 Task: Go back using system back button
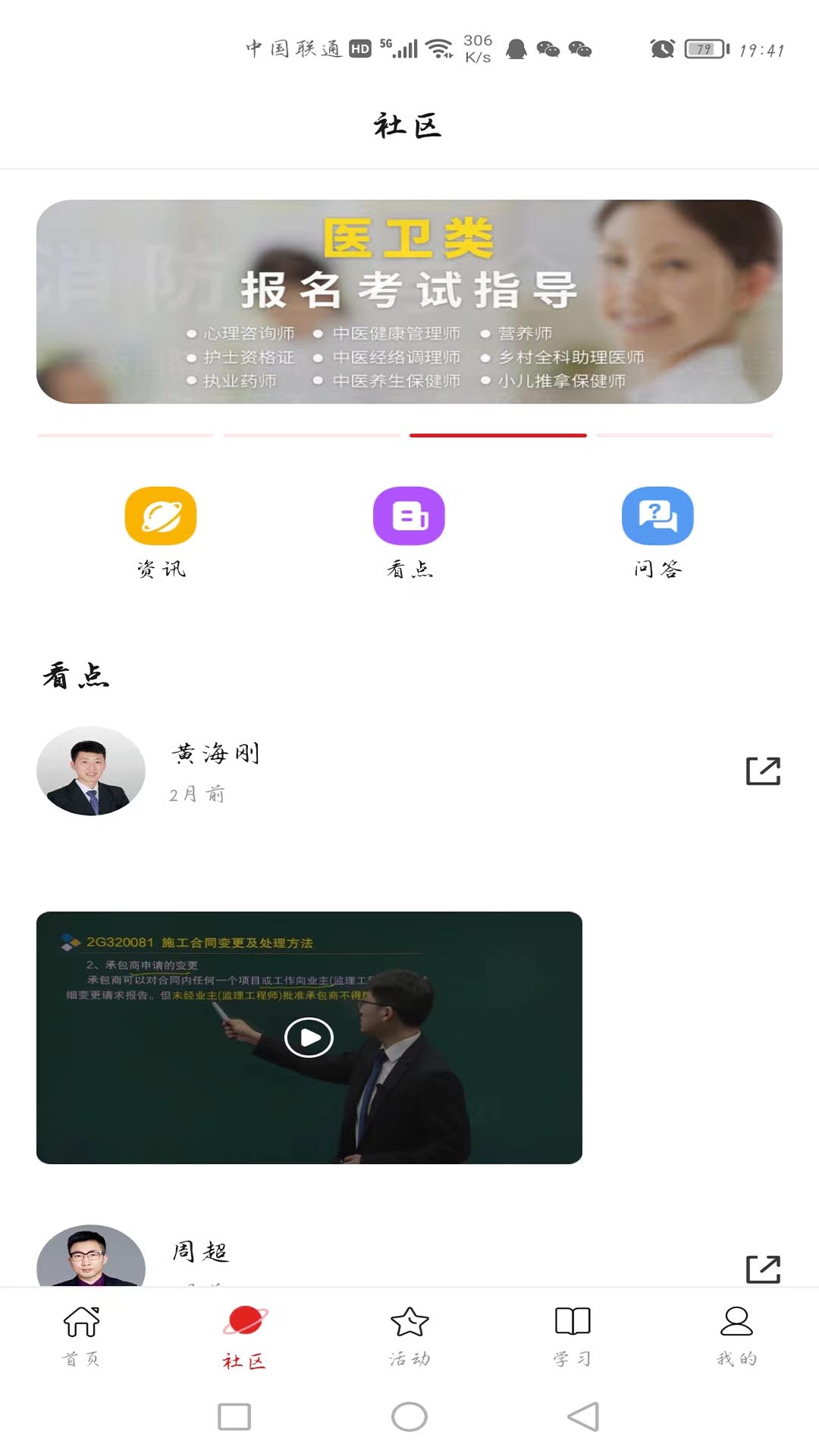[x=583, y=1416]
